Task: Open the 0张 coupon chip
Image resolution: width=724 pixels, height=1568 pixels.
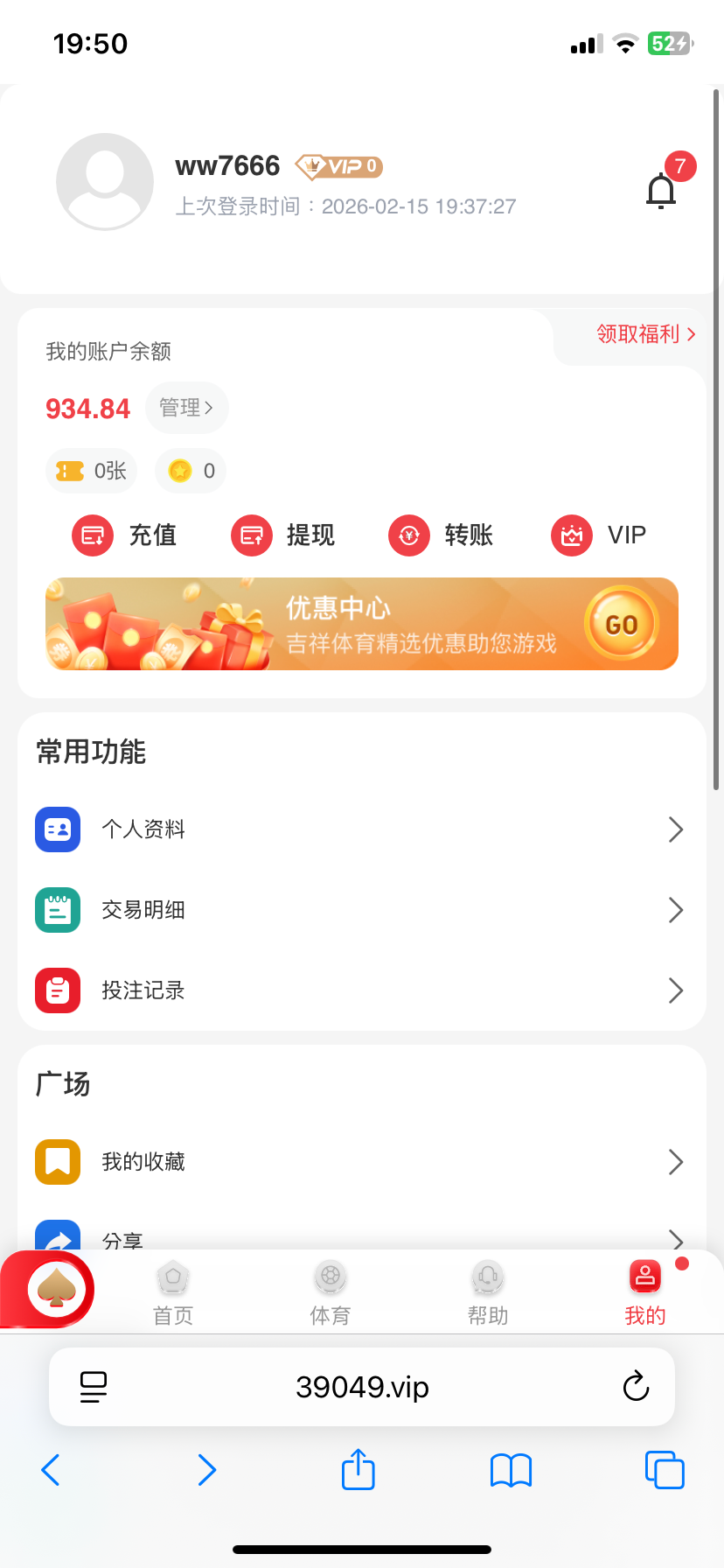Action: 92,471
